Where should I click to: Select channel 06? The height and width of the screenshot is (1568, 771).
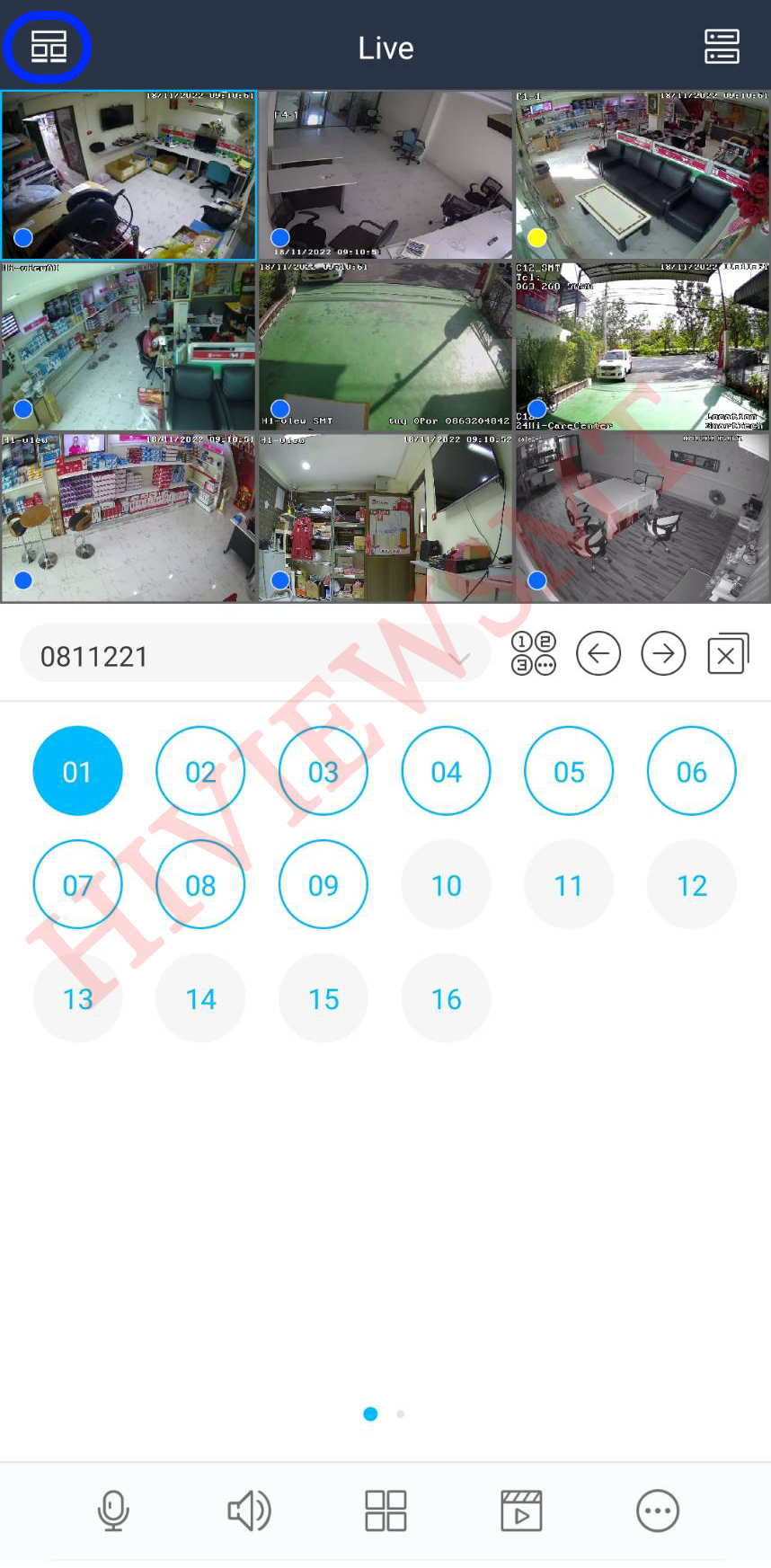691,771
